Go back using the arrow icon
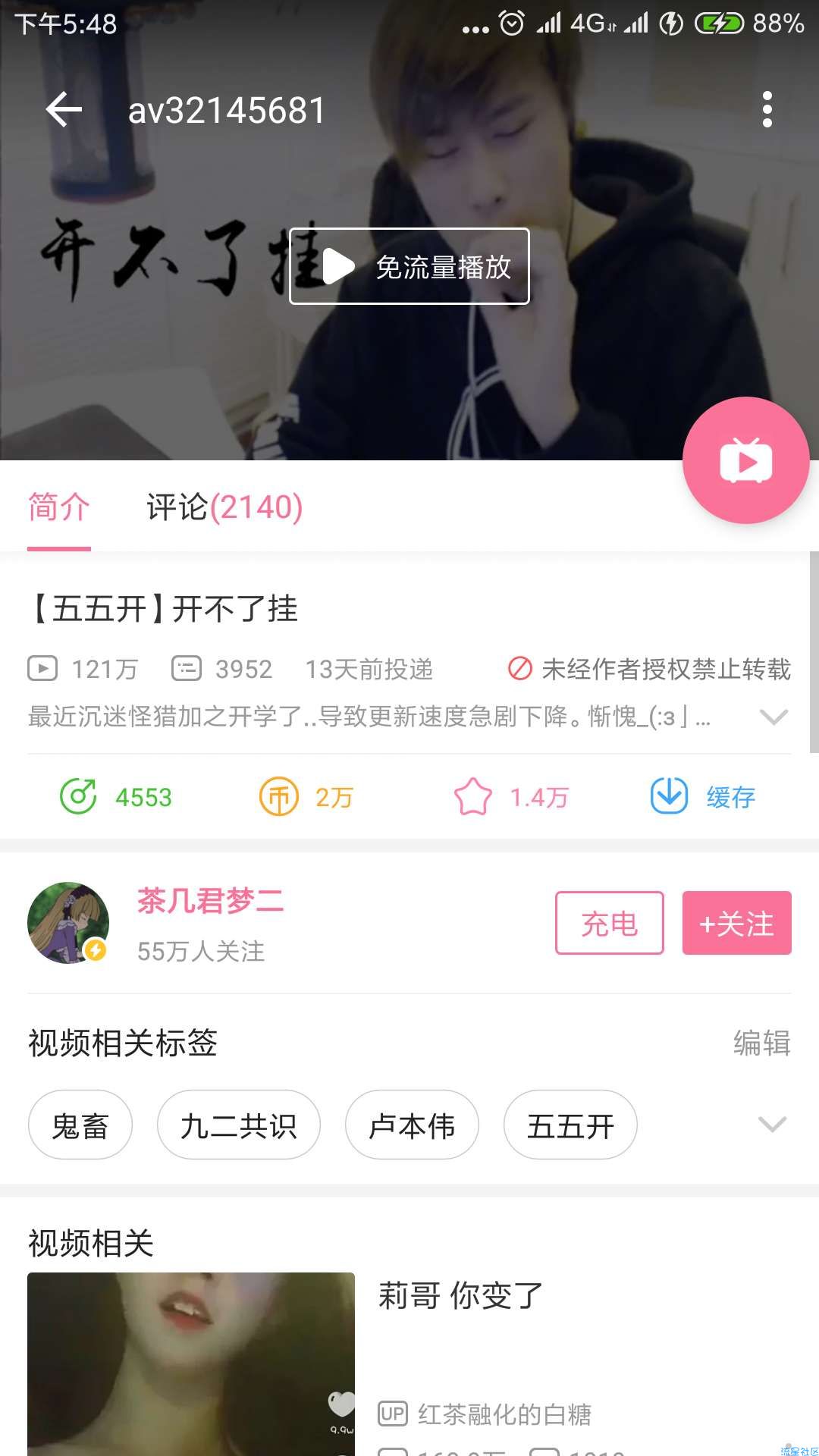The width and height of the screenshot is (819, 1456). (x=64, y=111)
